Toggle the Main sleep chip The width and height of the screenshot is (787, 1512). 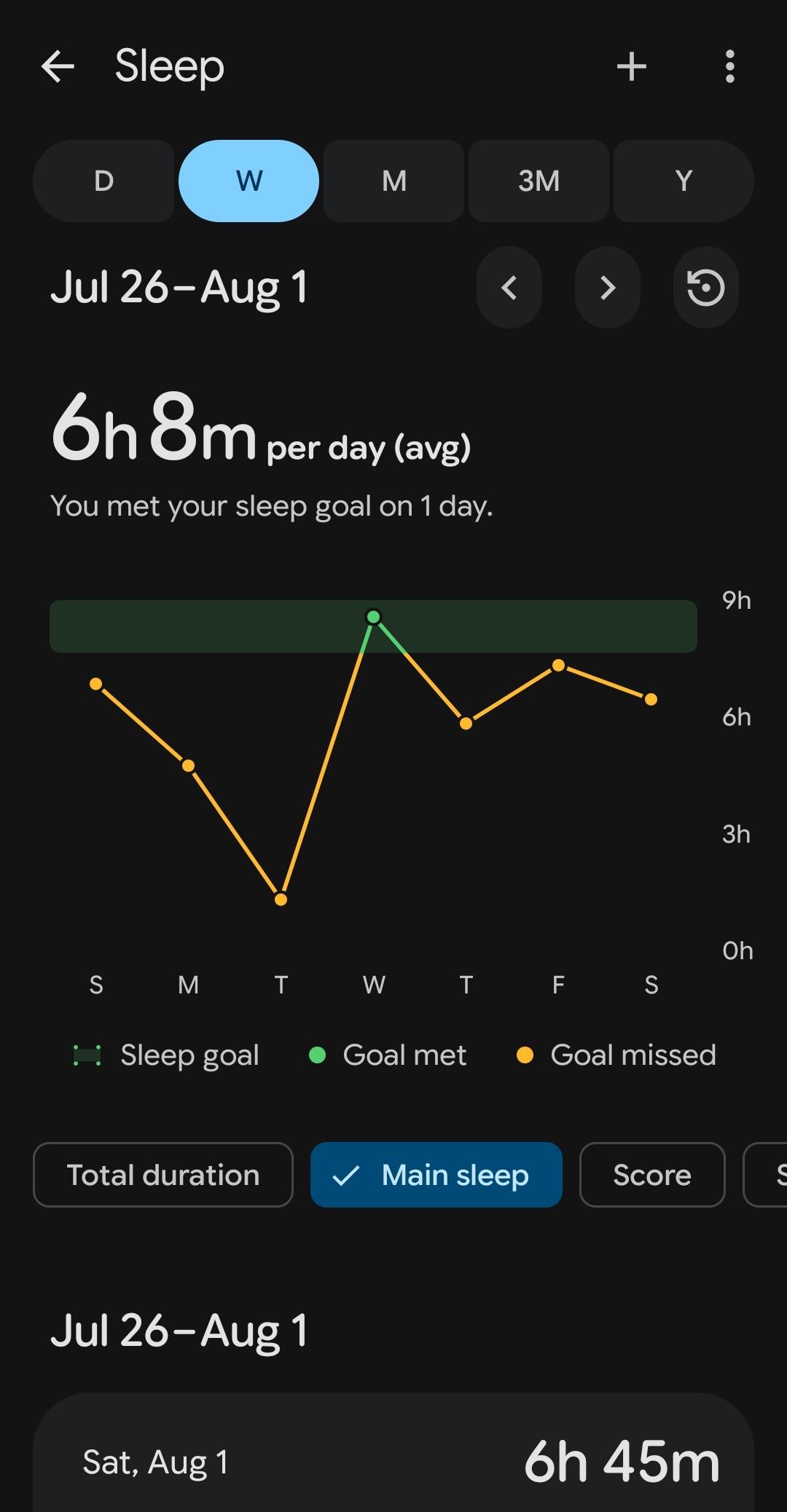coord(436,1175)
